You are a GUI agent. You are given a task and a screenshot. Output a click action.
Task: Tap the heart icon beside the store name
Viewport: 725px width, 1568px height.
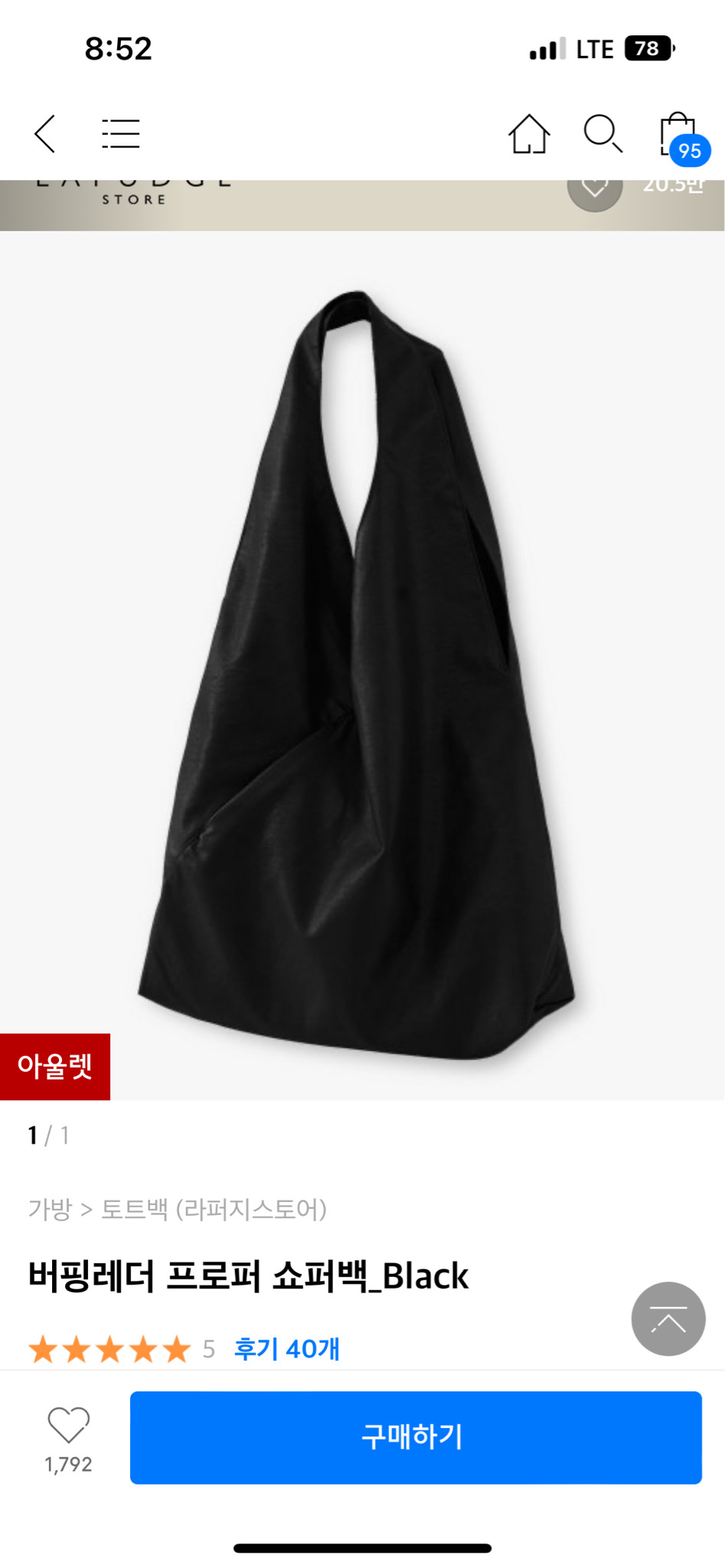[595, 188]
